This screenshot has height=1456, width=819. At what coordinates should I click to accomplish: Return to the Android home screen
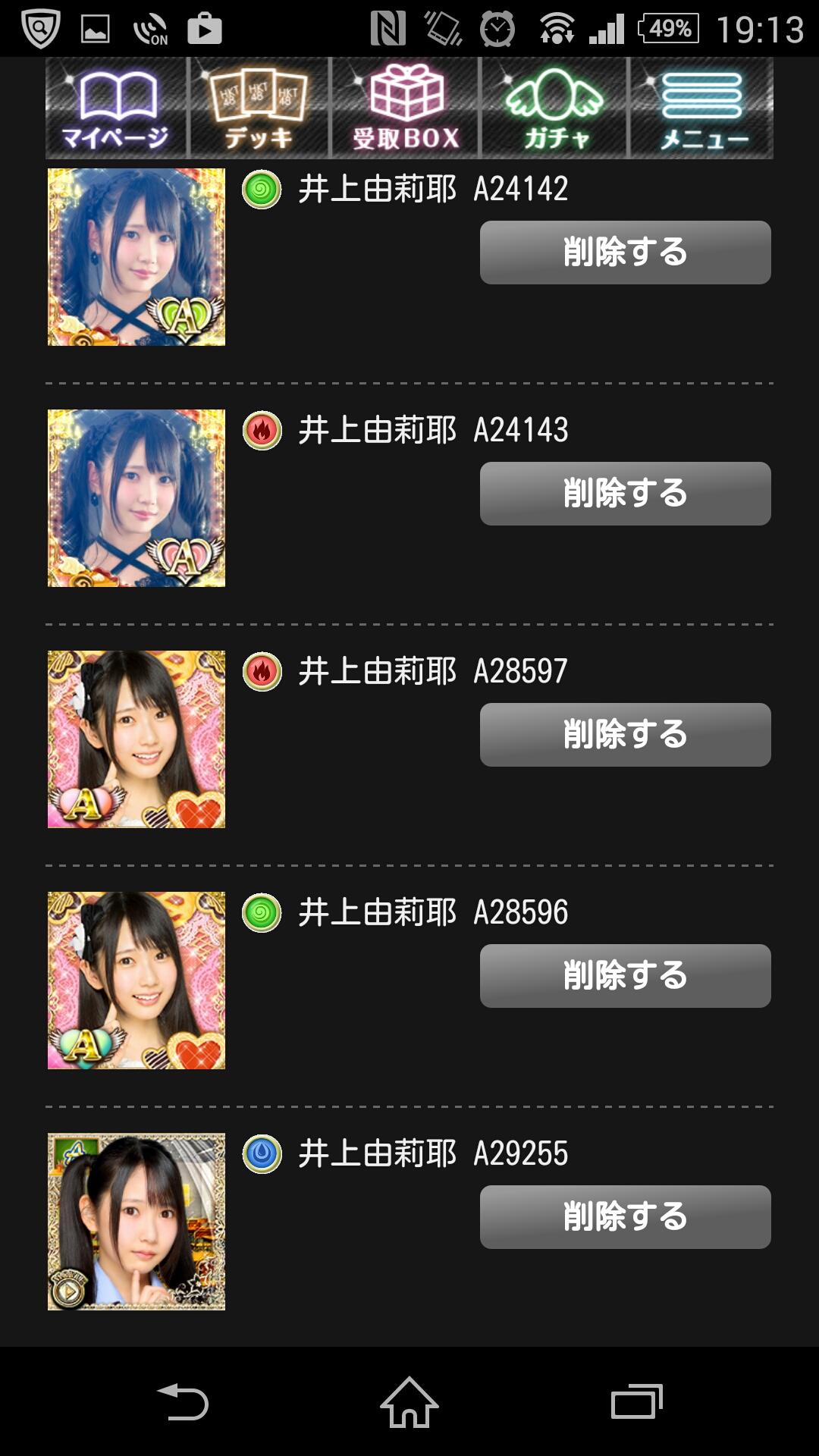[x=409, y=1401]
